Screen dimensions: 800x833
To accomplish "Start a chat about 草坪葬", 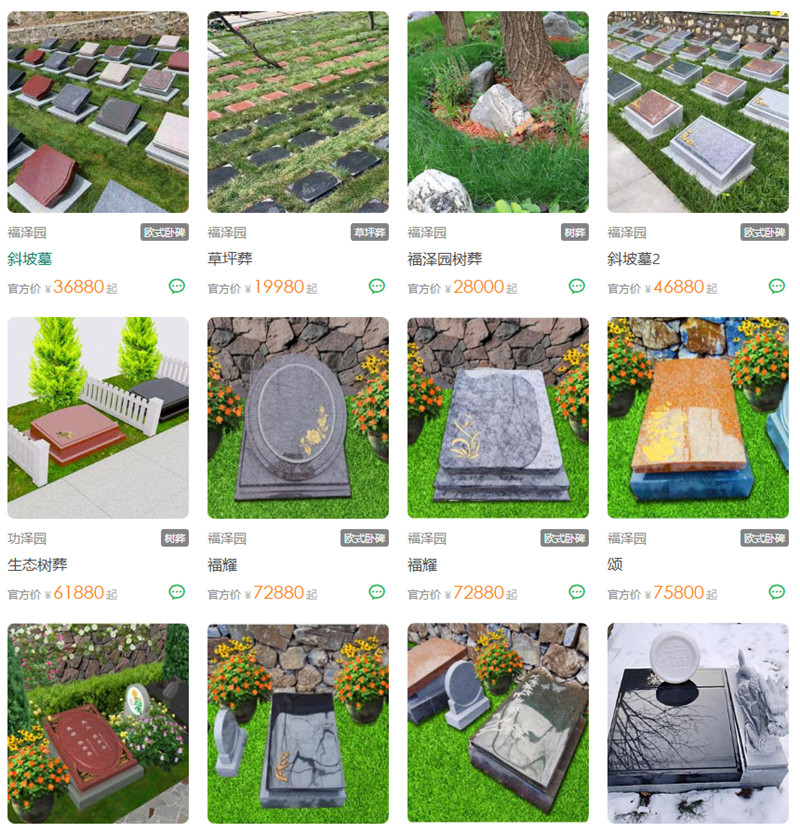I will [377, 286].
